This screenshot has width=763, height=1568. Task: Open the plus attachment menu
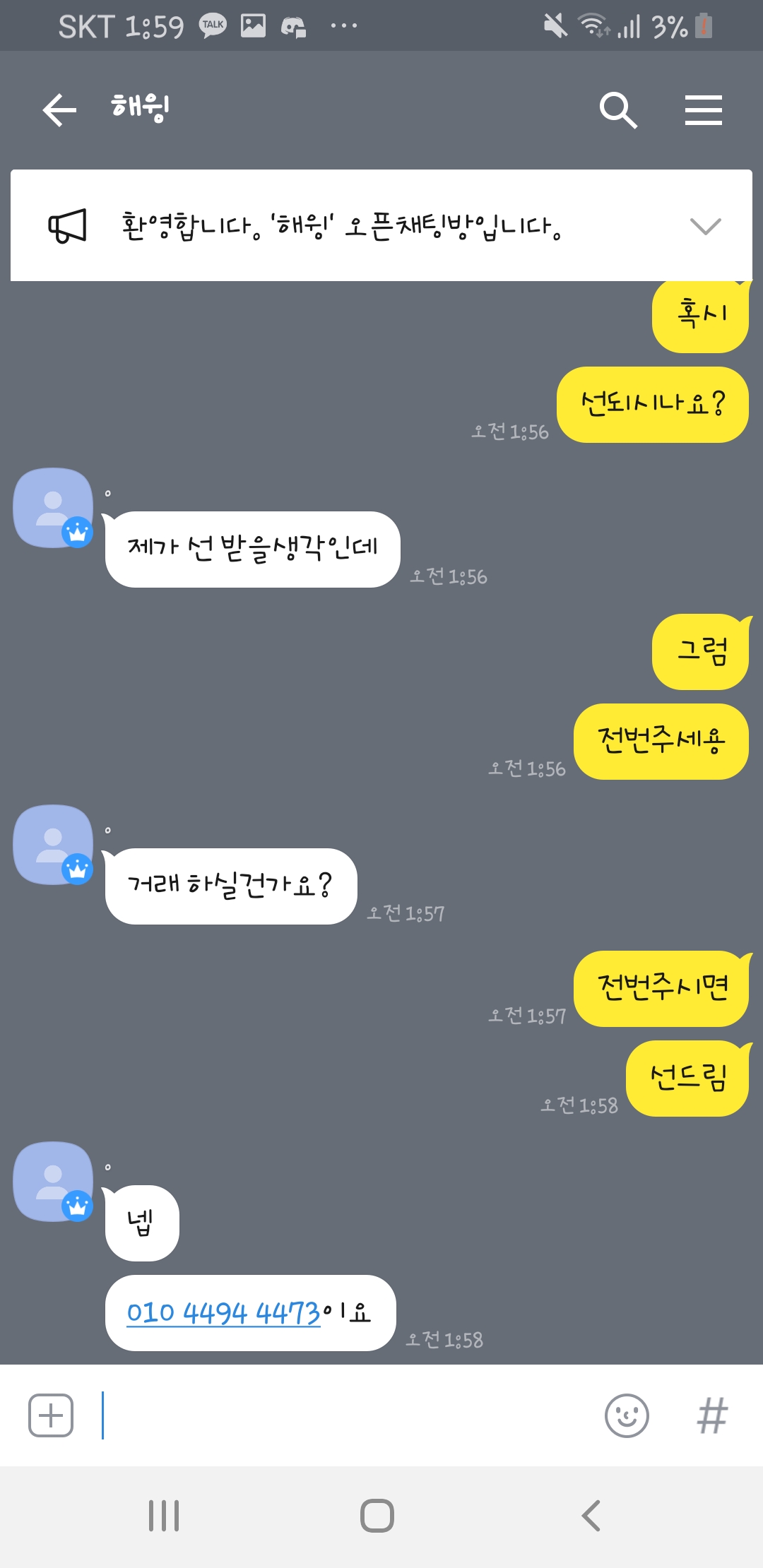tap(51, 1415)
